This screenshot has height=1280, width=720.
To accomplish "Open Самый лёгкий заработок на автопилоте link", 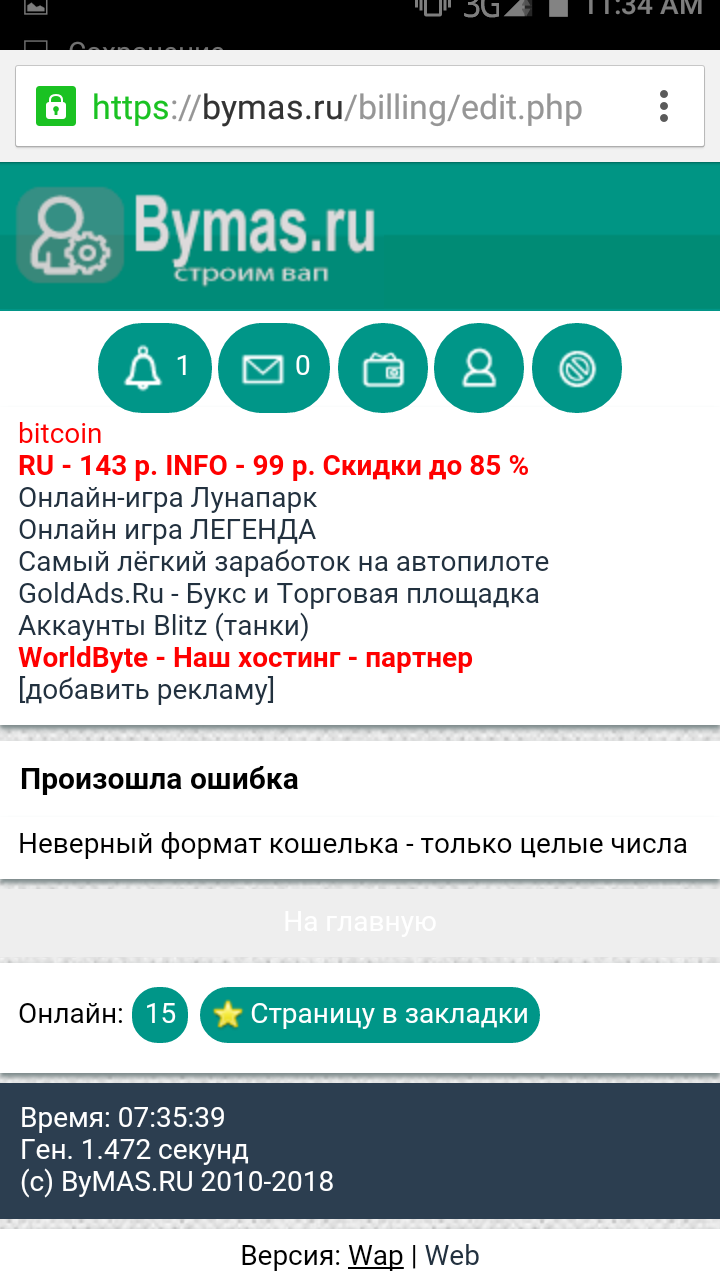I will (283, 561).
